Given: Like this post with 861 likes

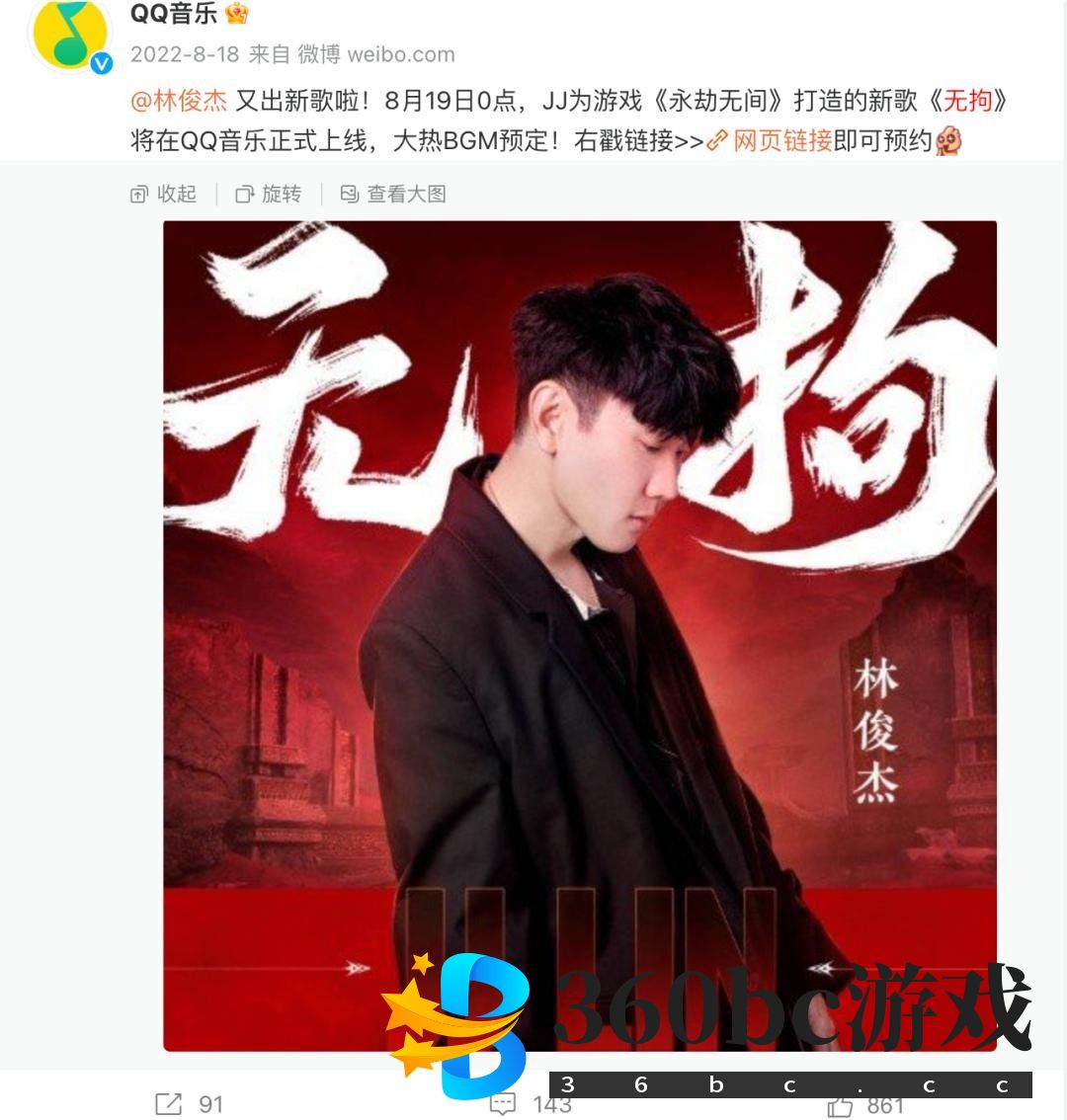Looking at the screenshot, I should pyautogui.click(x=865, y=1105).
